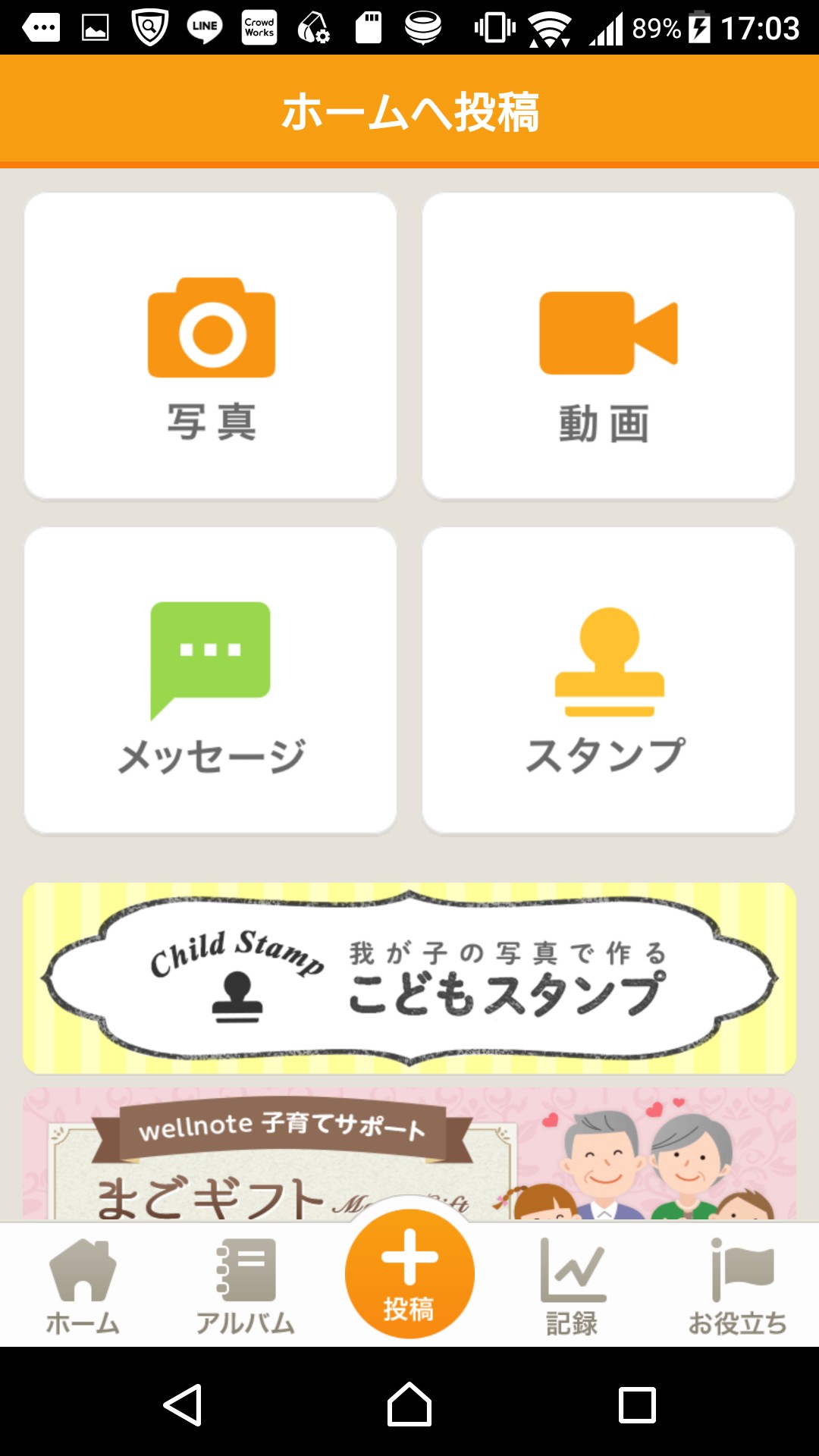819x1456 pixels.
Task: Tap the orange 投稿 plus button
Action: (409, 1274)
